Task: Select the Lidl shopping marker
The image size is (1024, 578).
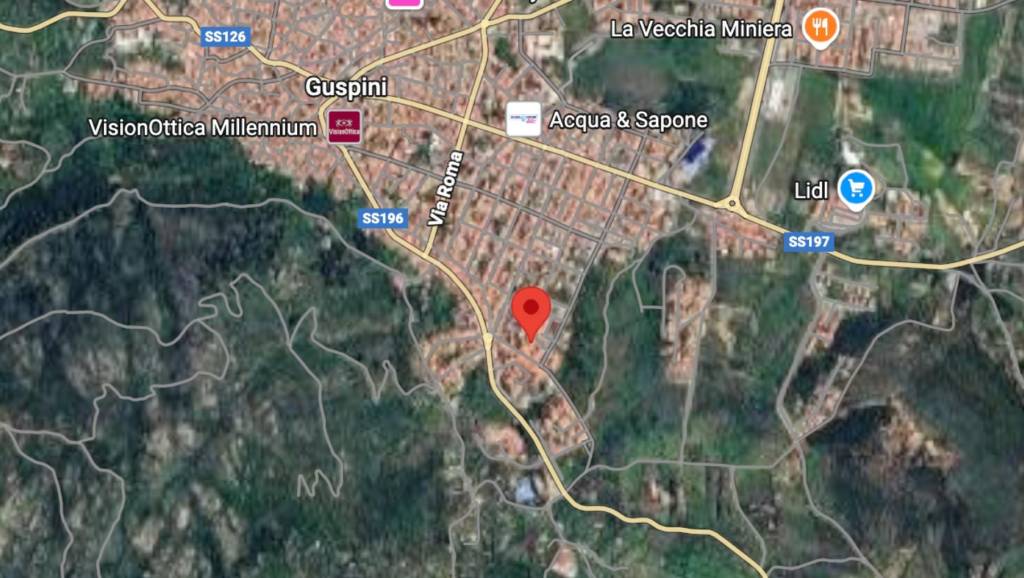Action: tap(856, 188)
